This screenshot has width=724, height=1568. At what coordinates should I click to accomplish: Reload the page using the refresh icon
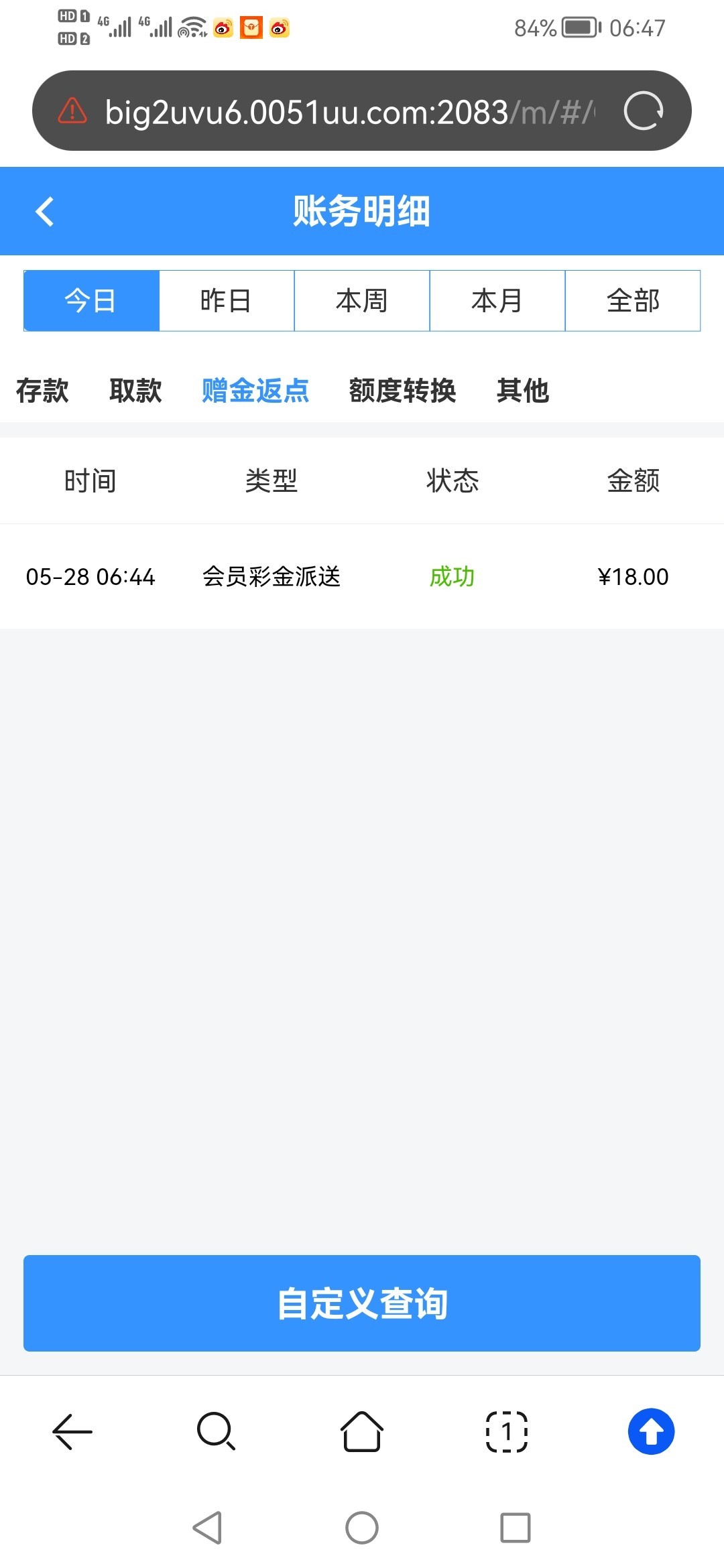(x=644, y=111)
